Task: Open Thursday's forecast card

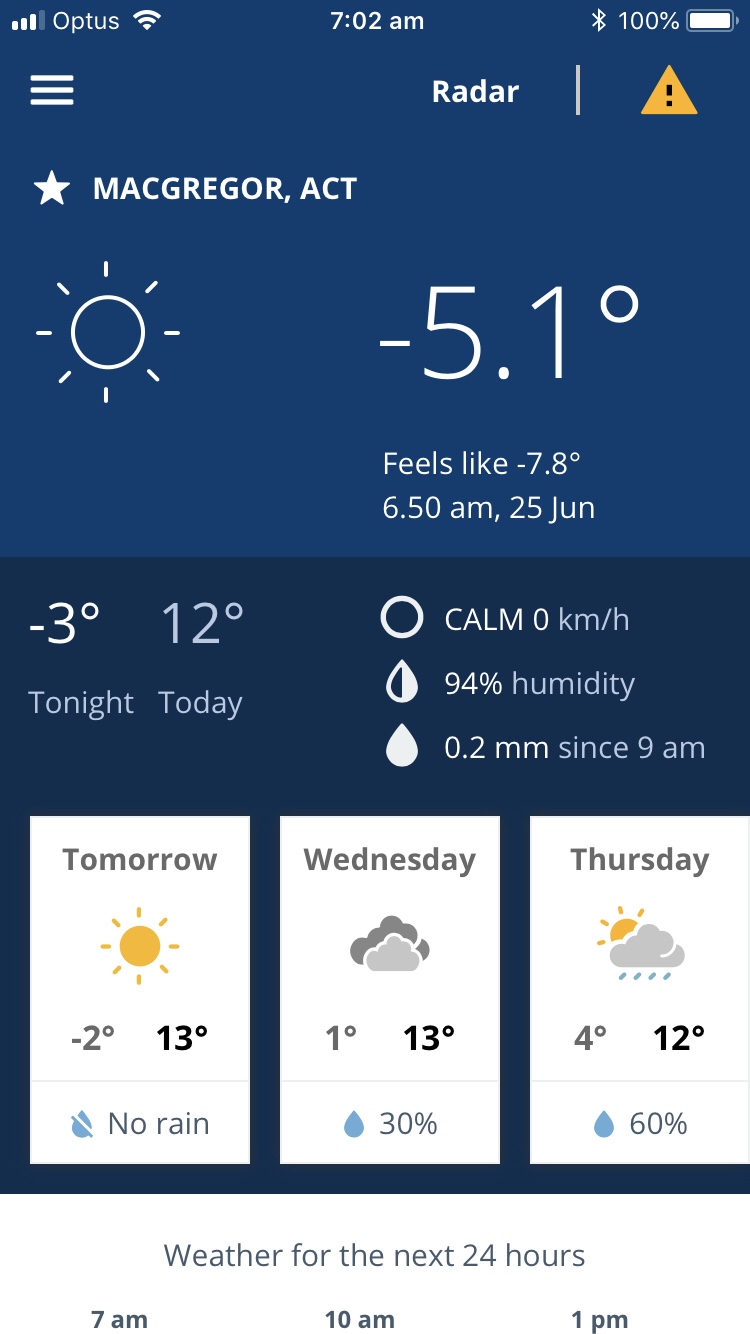Action: click(x=640, y=989)
